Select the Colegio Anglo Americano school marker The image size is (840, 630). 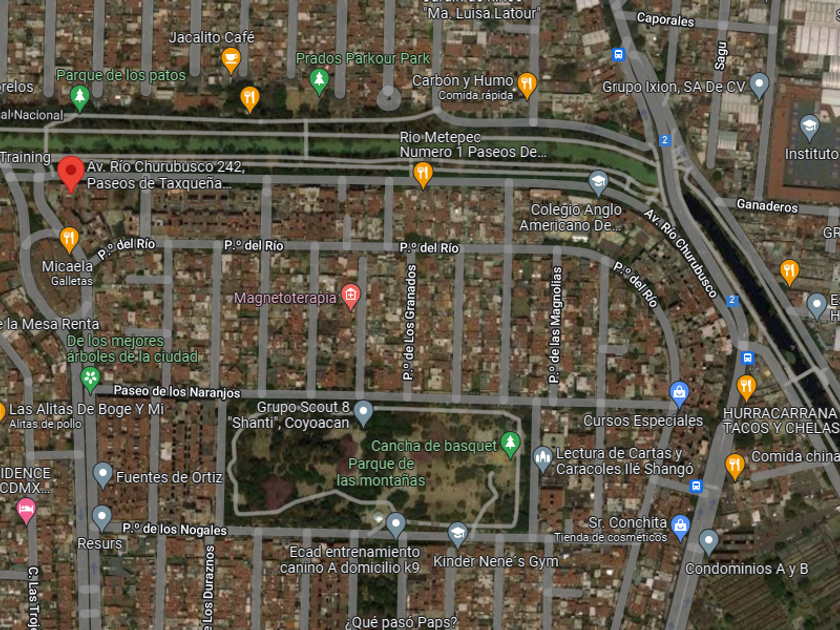pos(598,183)
